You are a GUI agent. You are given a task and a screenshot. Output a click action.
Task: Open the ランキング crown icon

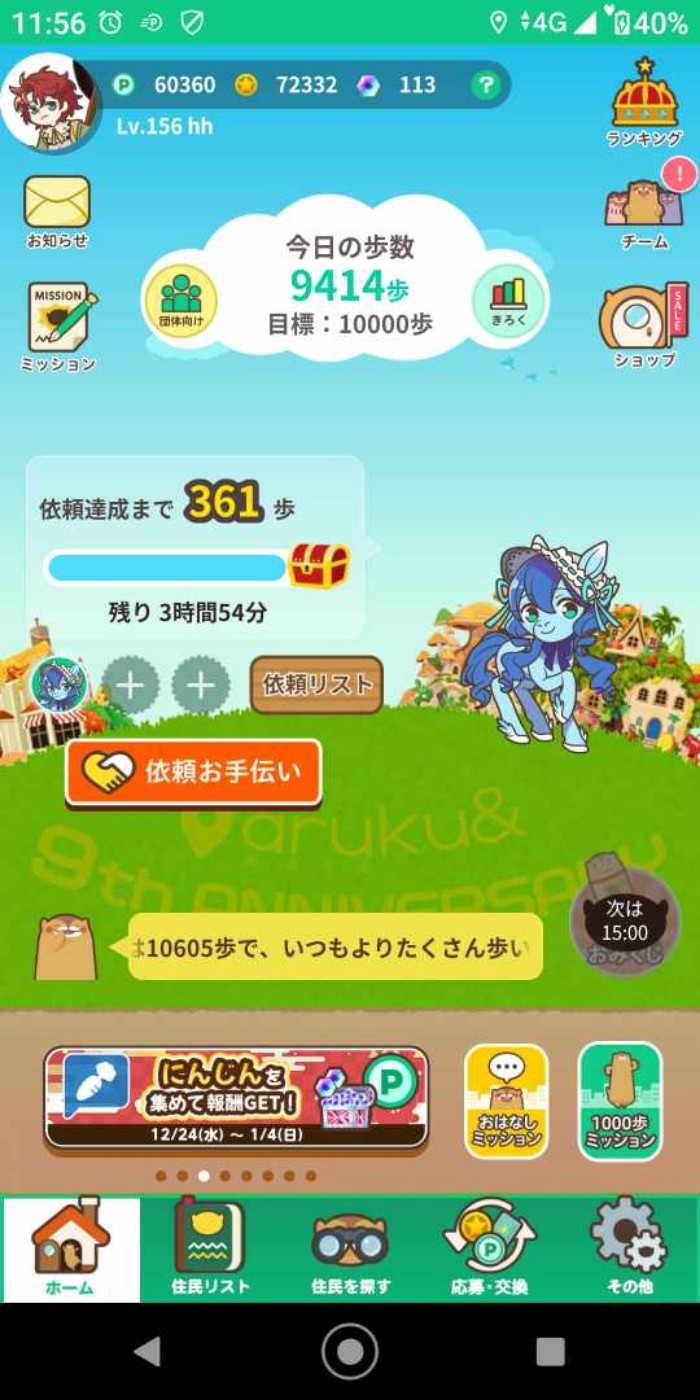(x=645, y=100)
